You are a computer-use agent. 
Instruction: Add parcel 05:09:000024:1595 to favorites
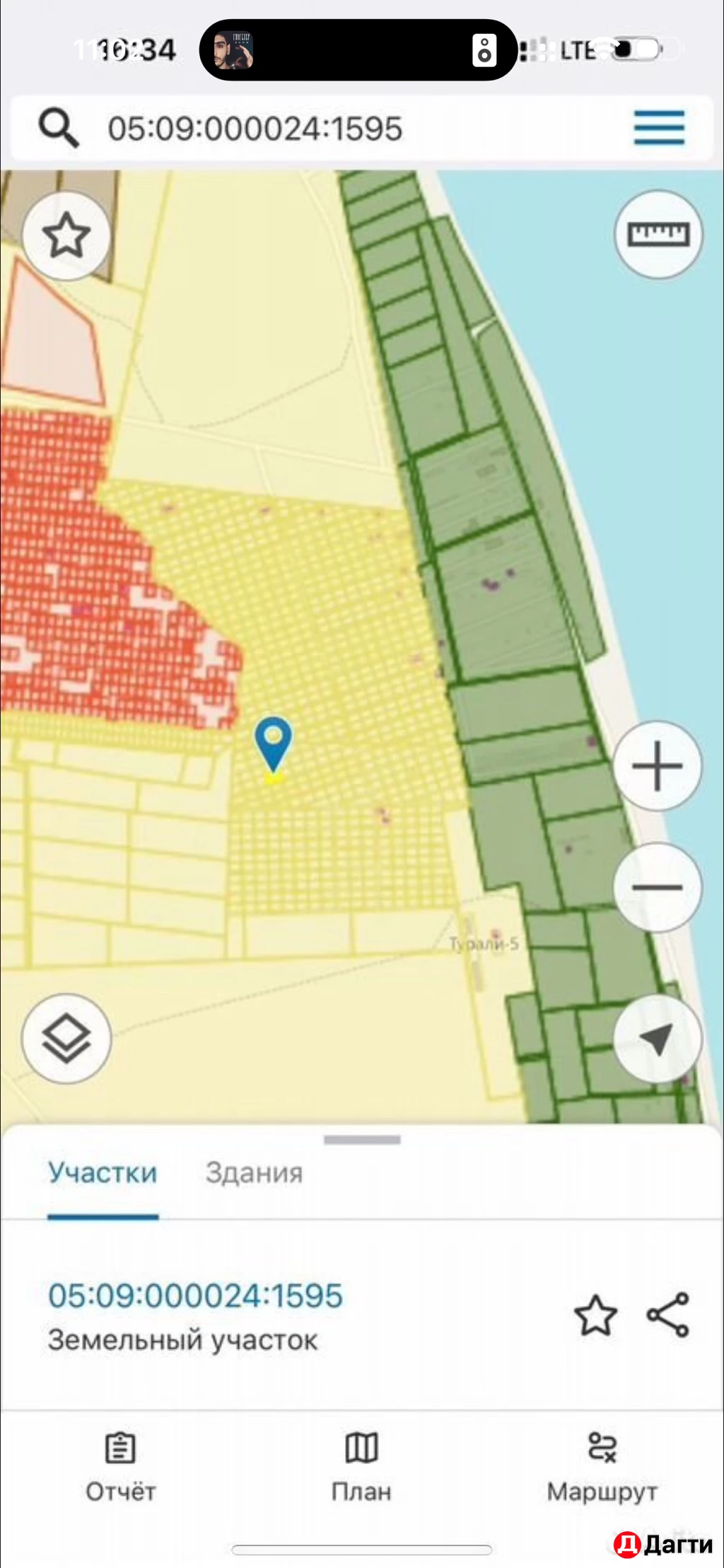pos(595,1316)
